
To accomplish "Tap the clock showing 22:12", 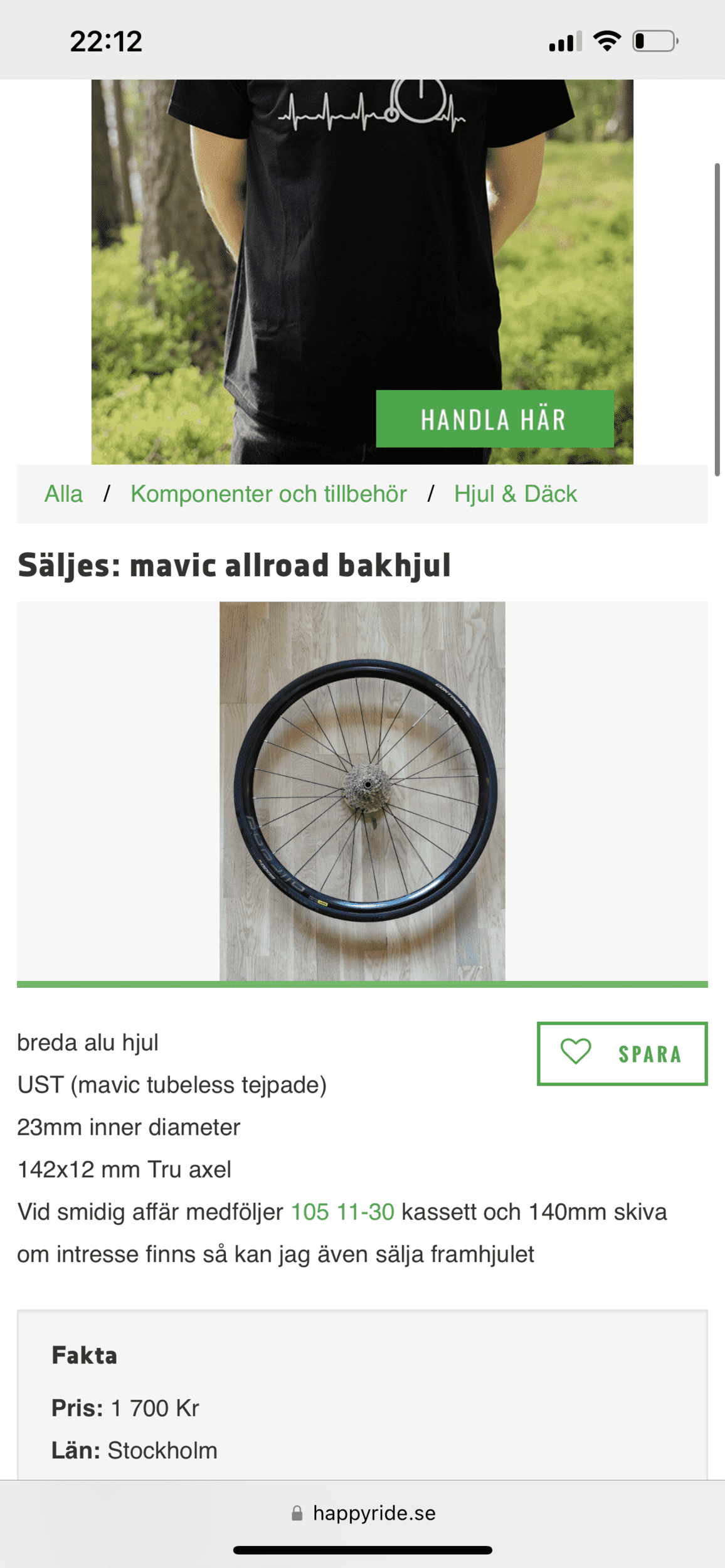I will tap(107, 41).
